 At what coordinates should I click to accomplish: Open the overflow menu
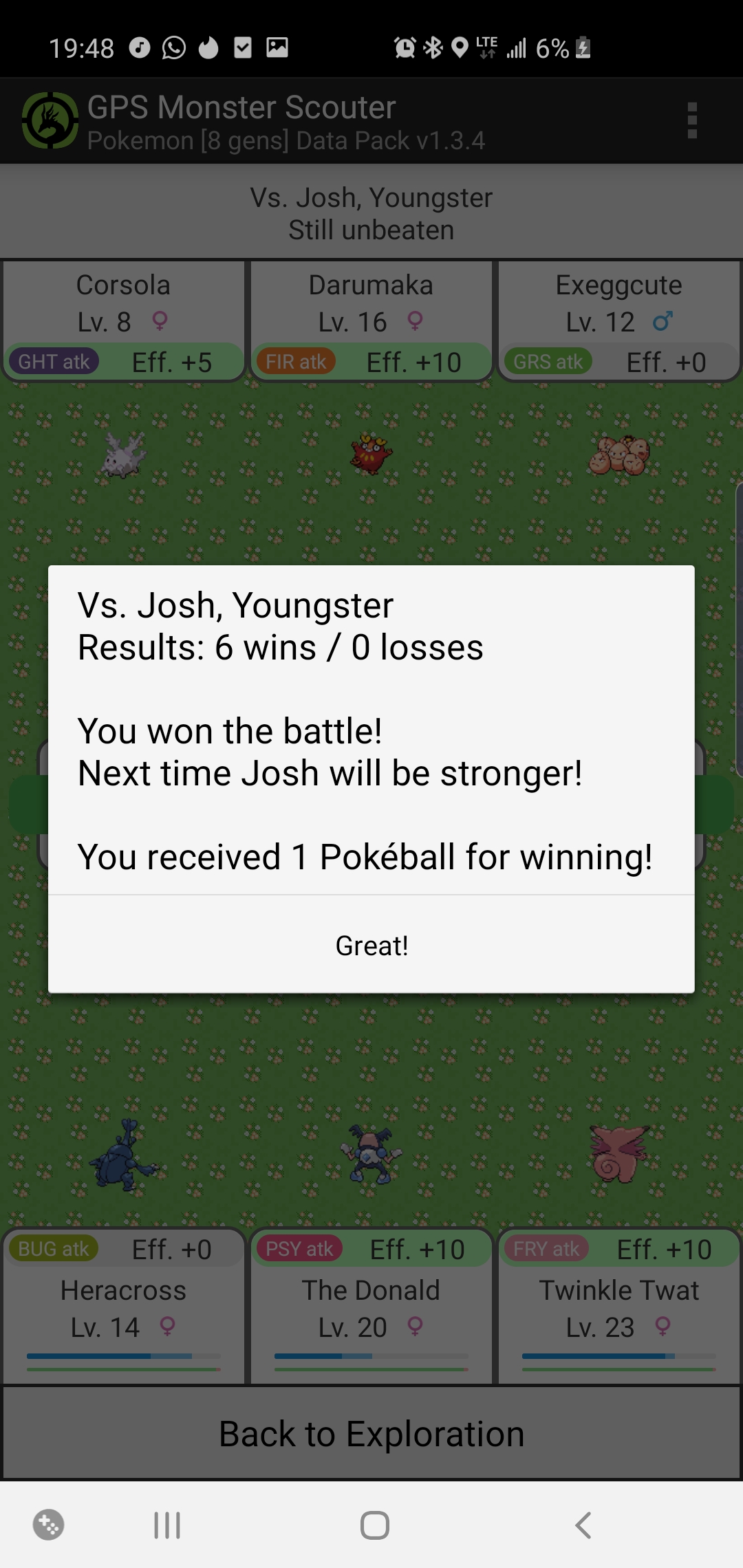pyautogui.click(x=692, y=121)
